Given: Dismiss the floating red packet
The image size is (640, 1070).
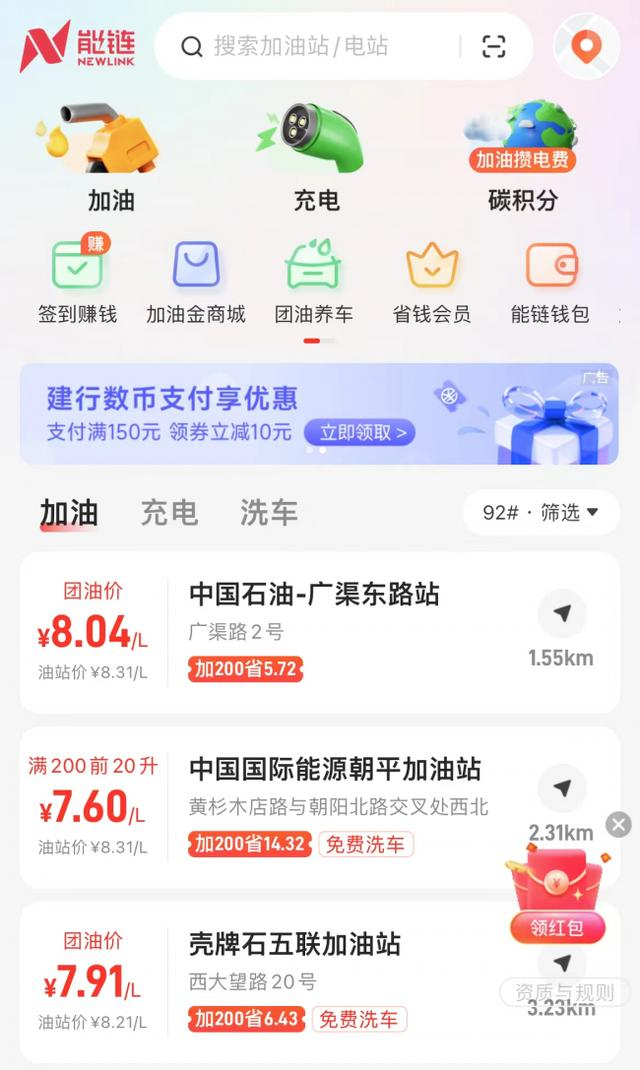Looking at the screenshot, I should (x=618, y=824).
